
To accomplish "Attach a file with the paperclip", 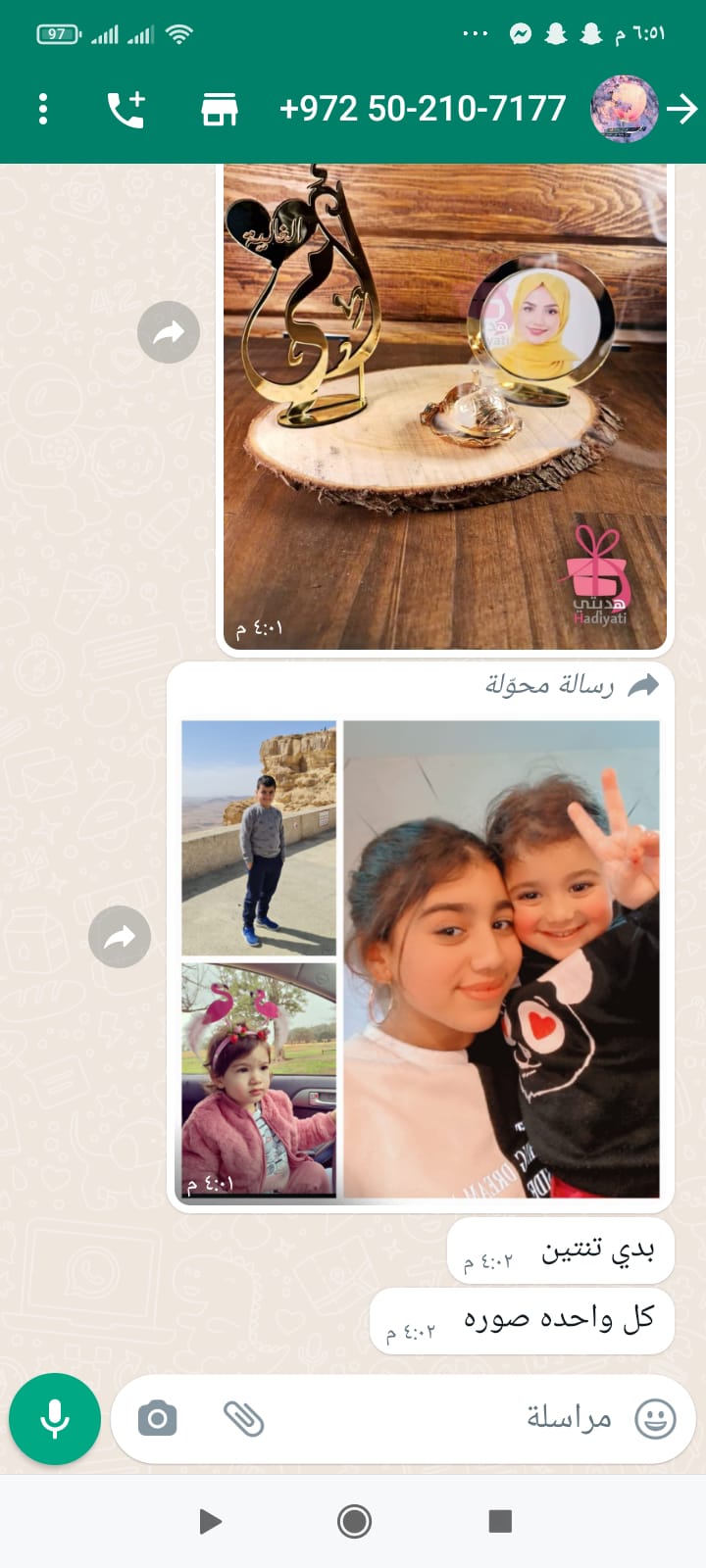I will [243, 1419].
